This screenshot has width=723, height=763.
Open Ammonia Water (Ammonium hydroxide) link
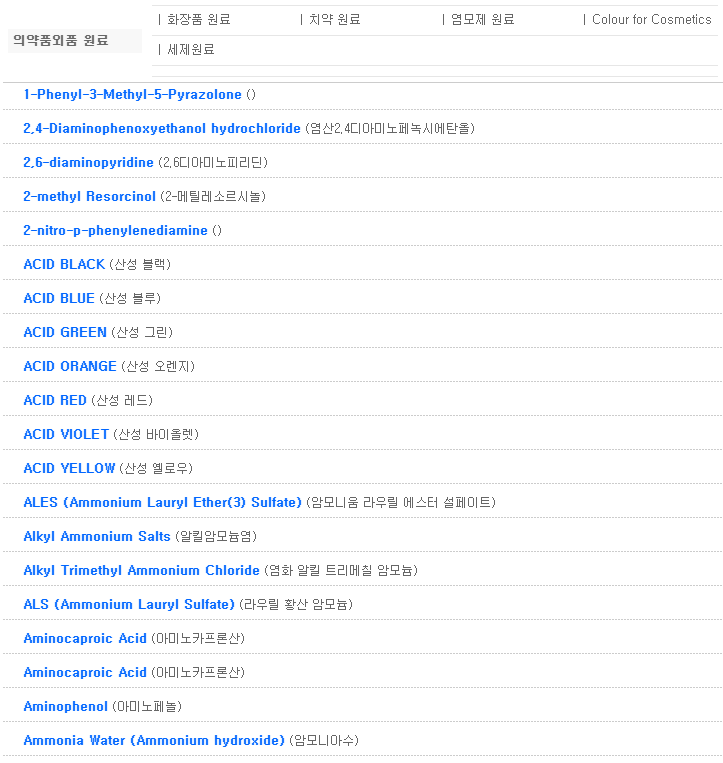pyautogui.click(x=154, y=740)
